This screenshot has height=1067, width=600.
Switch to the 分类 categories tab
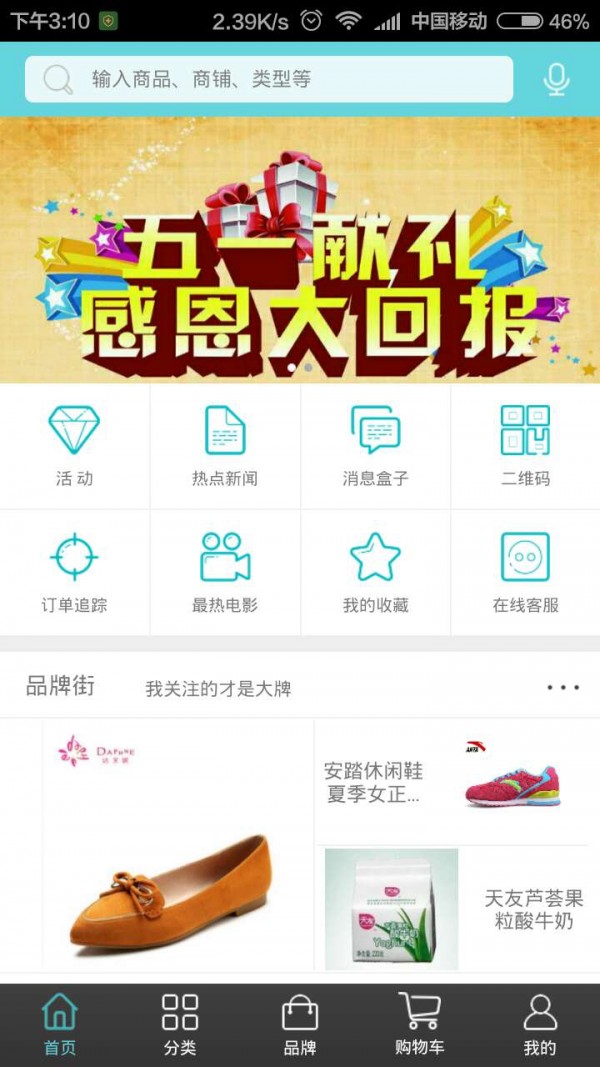click(180, 1025)
